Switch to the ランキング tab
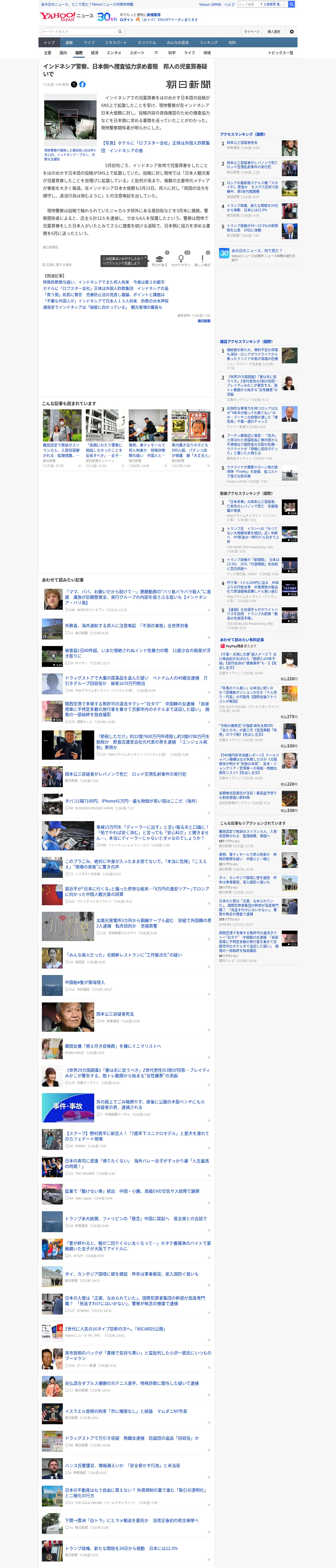 pyautogui.click(x=209, y=43)
